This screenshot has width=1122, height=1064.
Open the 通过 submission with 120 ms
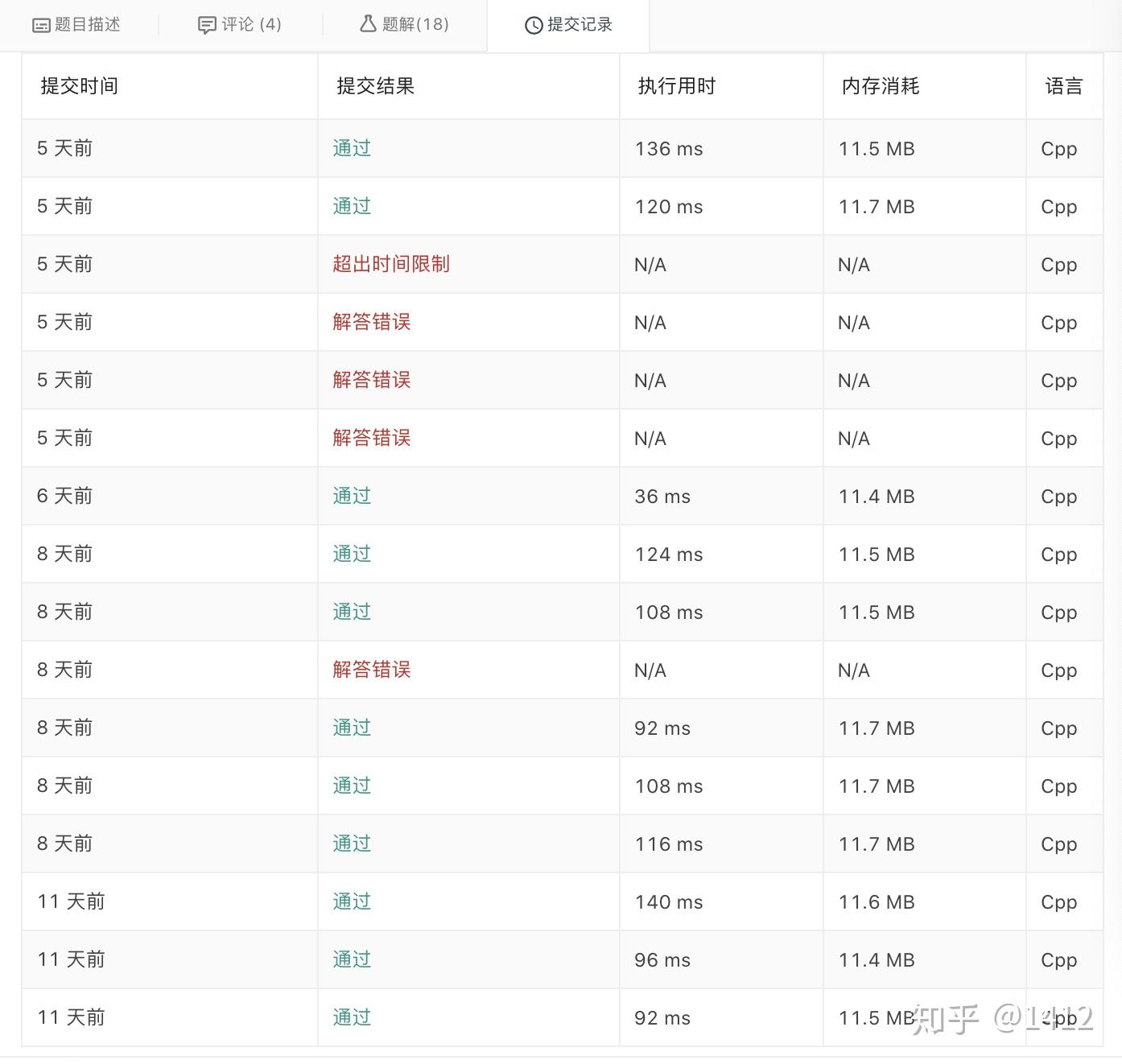pos(352,206)
